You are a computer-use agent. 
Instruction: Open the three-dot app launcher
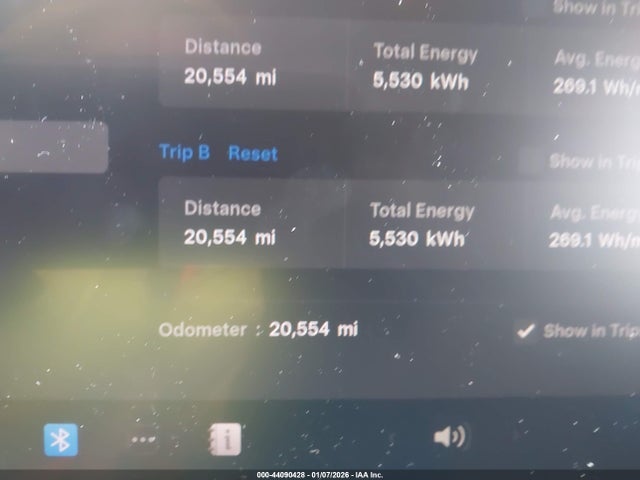[x=144, y=438]
